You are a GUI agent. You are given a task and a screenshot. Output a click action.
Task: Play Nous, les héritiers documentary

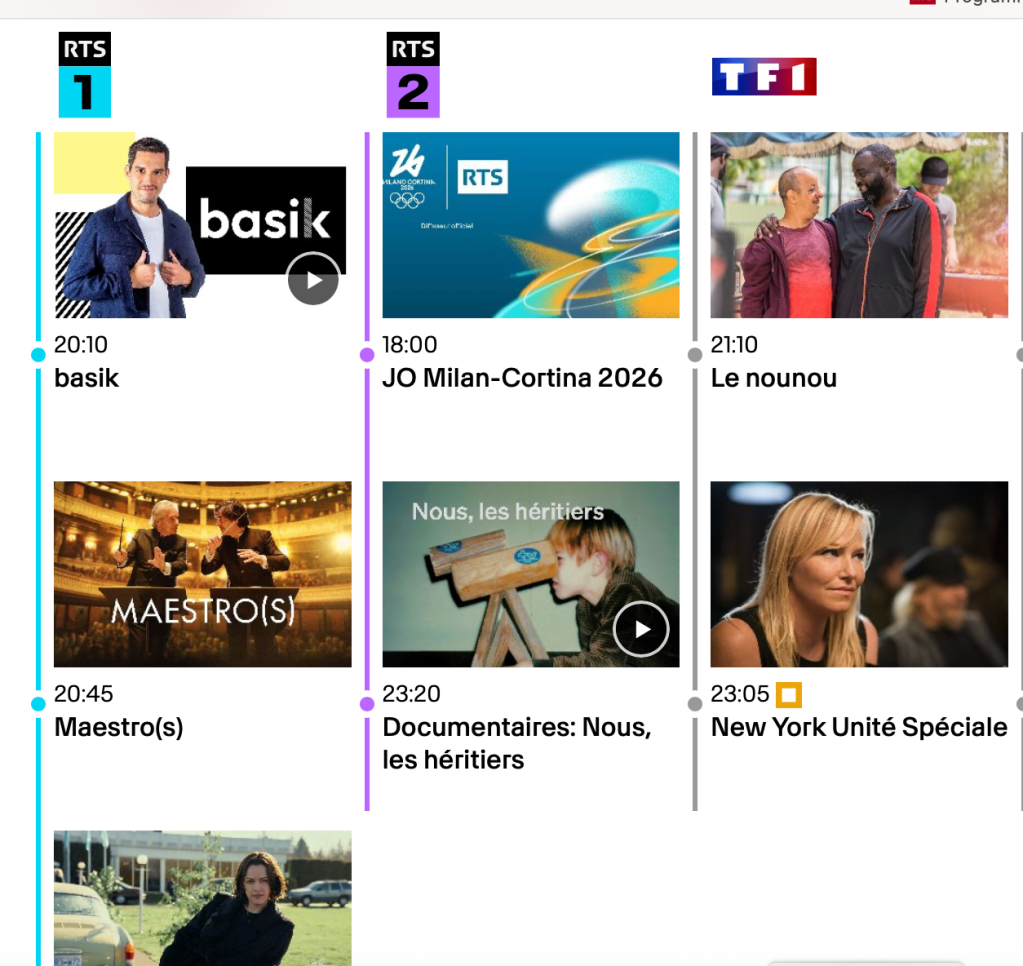click(x=640, y=629)
